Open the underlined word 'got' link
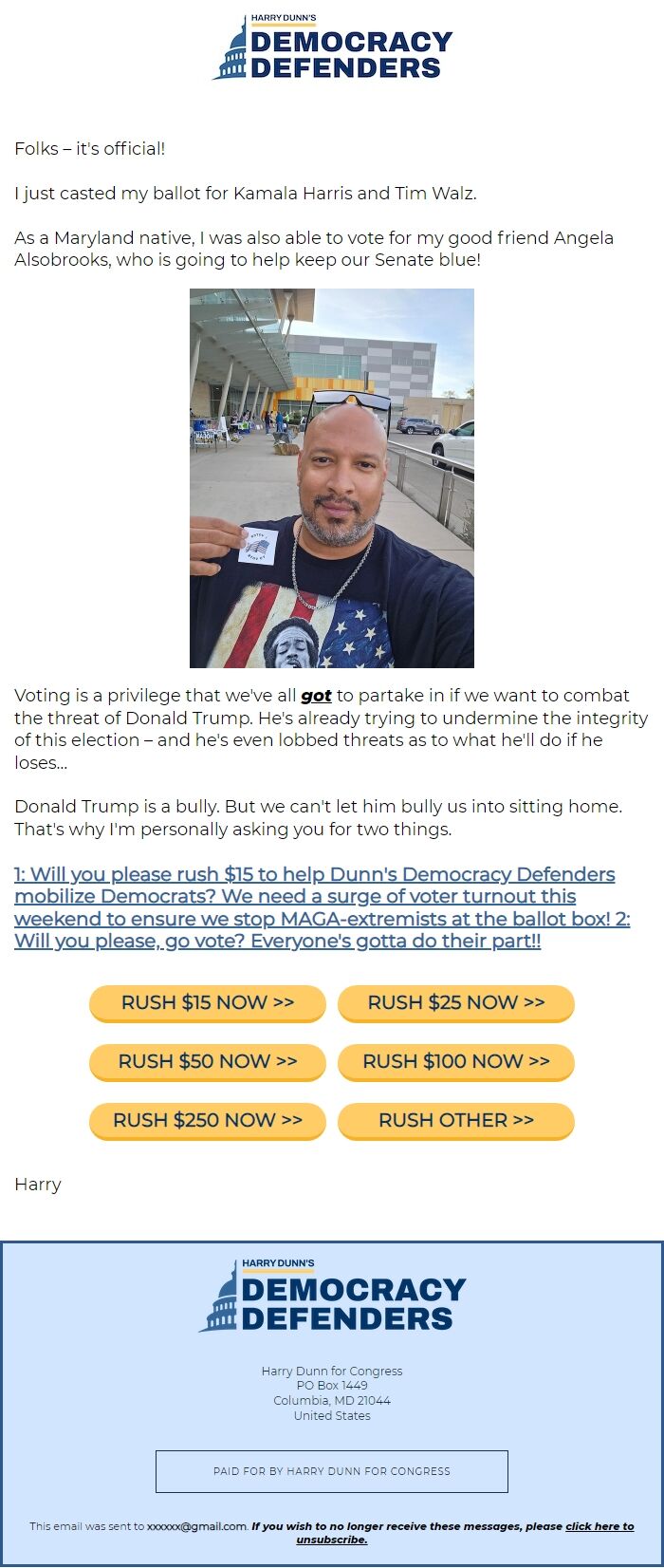The height and width of the screenshot is (1568, 664). 316,696
